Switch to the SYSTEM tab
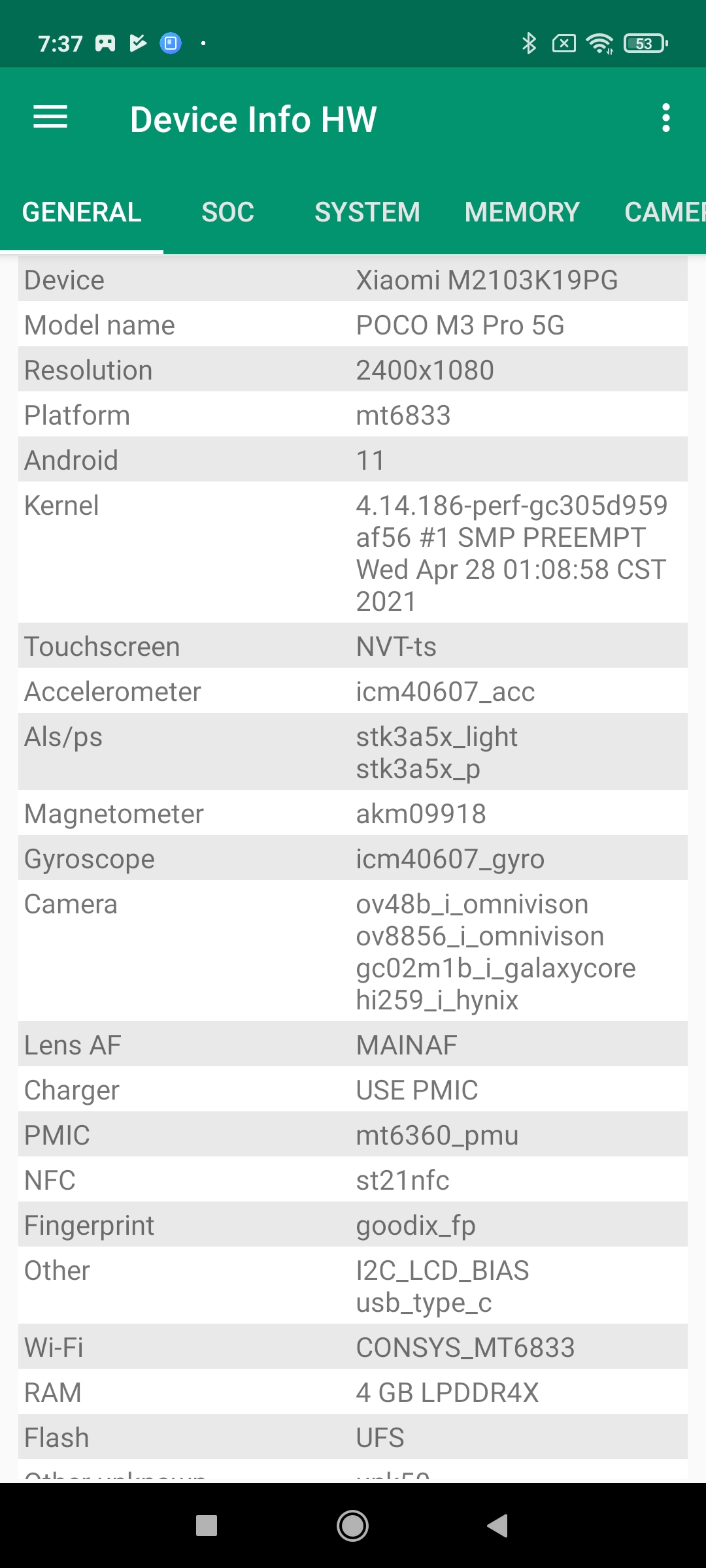This screenshot has width=706, height=1568. click(367, 212)
